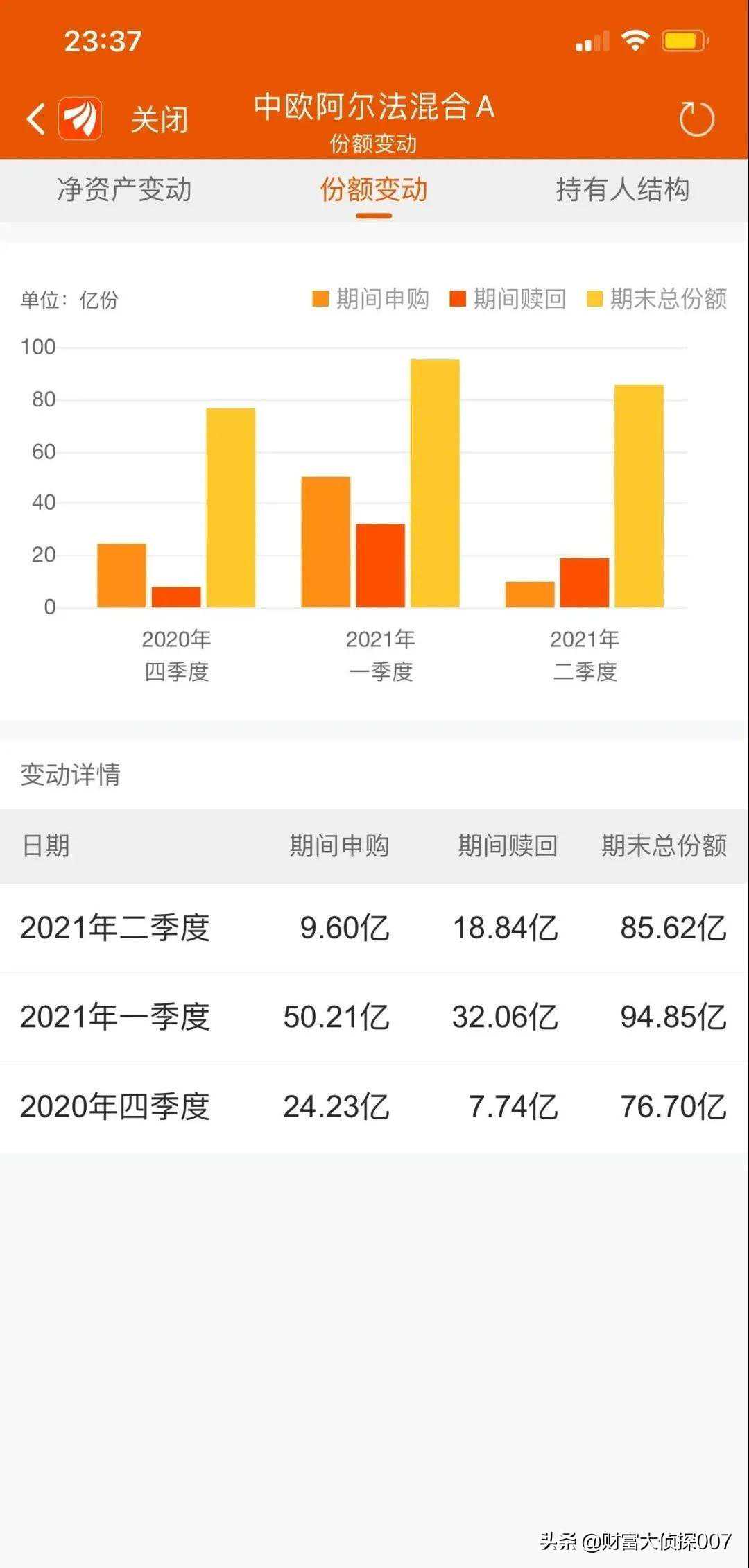Tap the 关闭 close button
This screenshot has height=1568, width=749.
click(160, 120)
